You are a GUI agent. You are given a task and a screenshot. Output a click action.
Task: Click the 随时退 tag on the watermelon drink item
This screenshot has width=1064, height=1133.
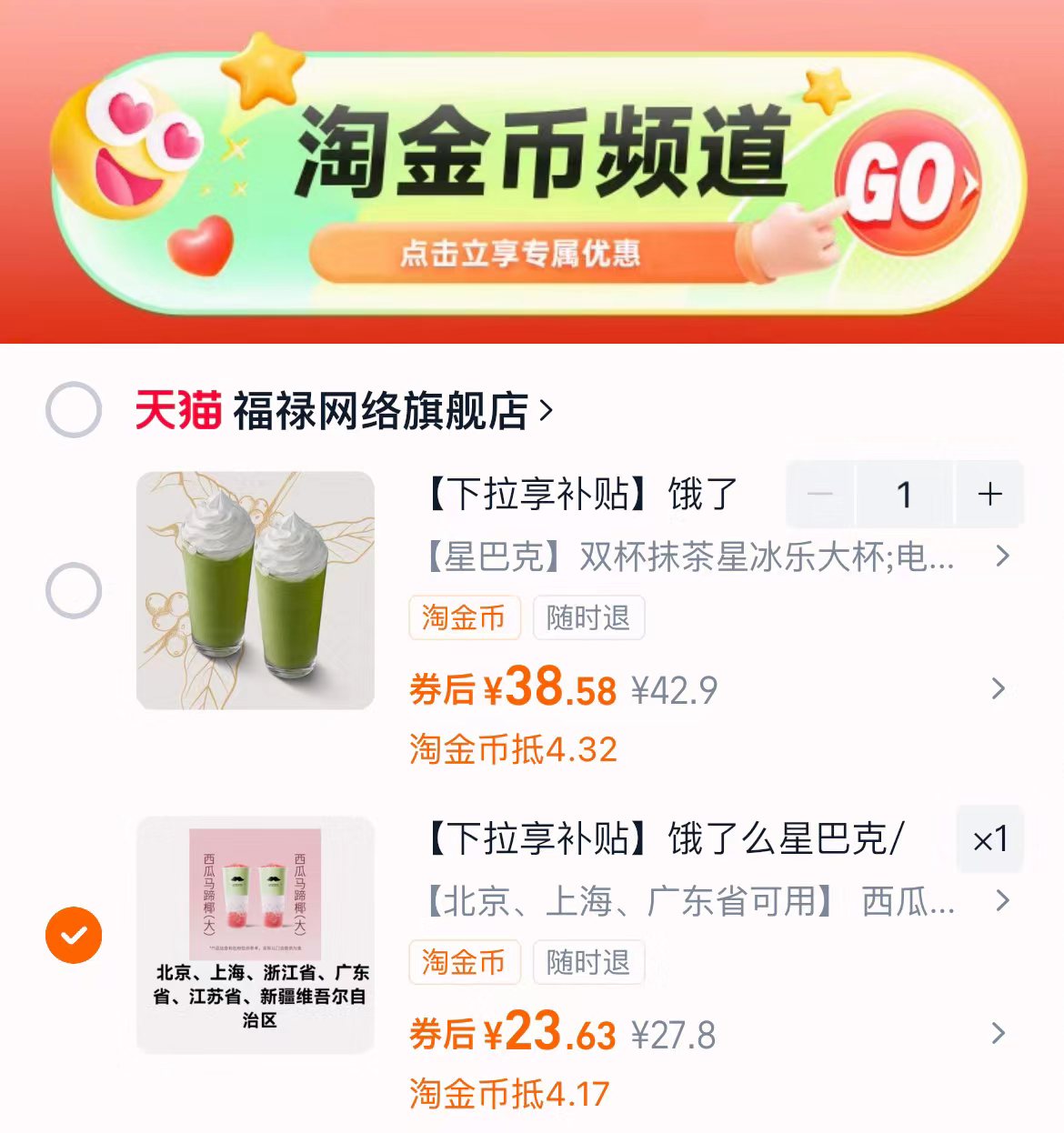(588, 963)
